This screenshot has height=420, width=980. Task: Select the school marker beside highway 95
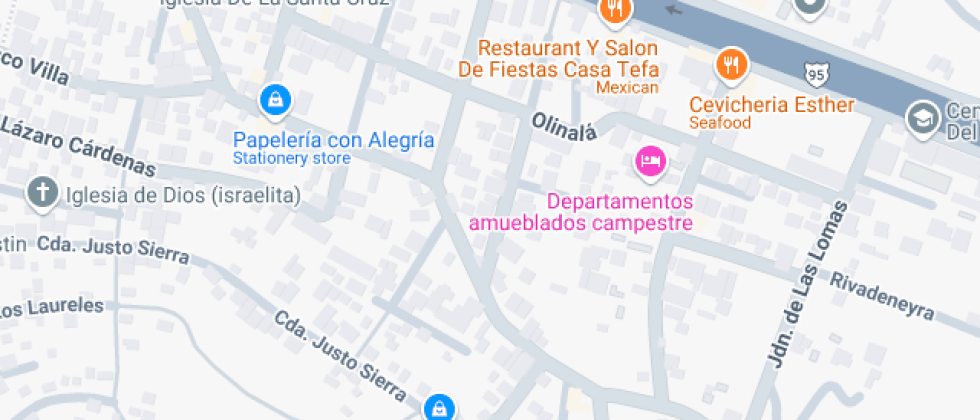pos(921,118)
